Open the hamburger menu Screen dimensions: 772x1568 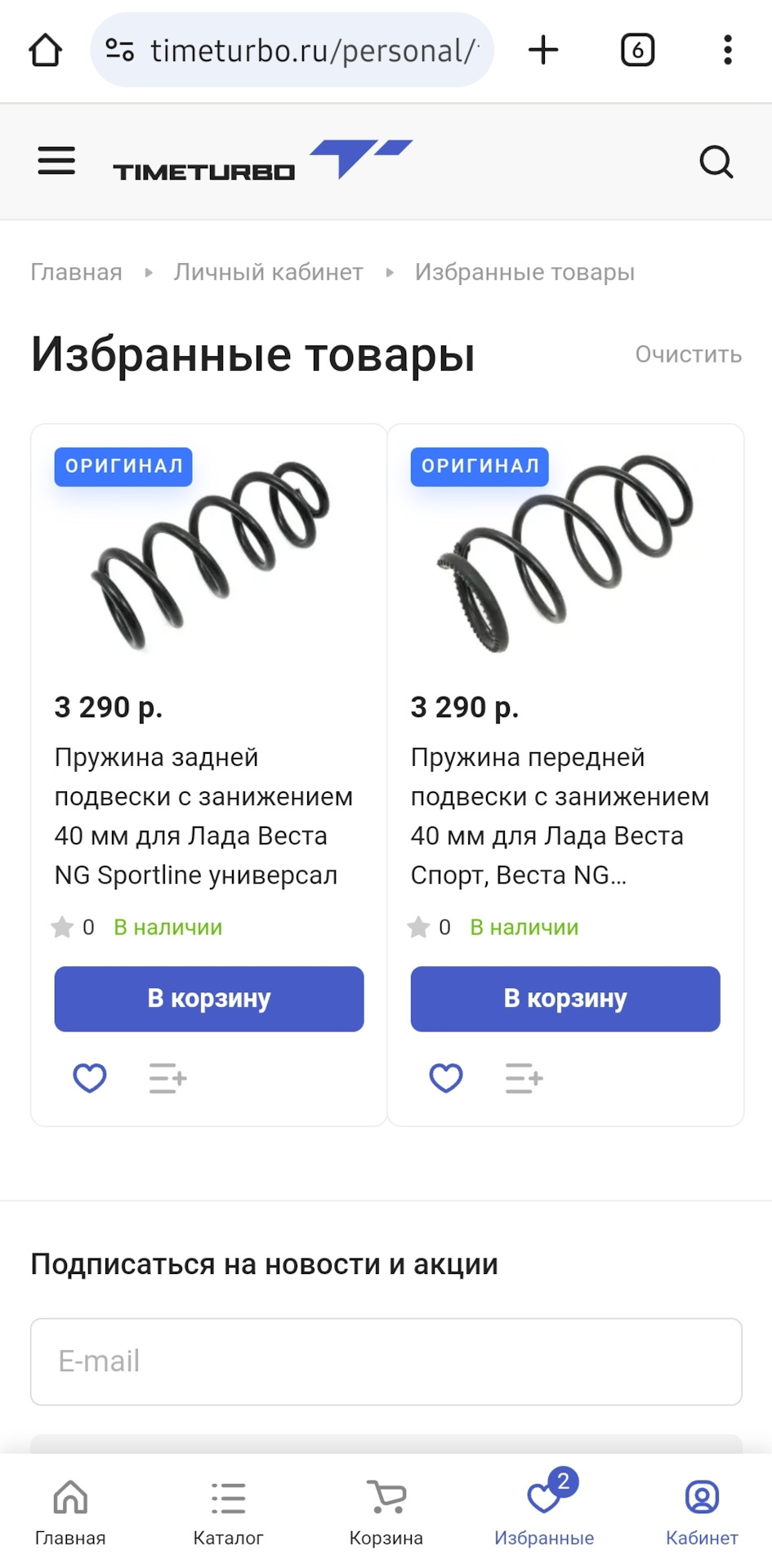(x=56, y=161)
